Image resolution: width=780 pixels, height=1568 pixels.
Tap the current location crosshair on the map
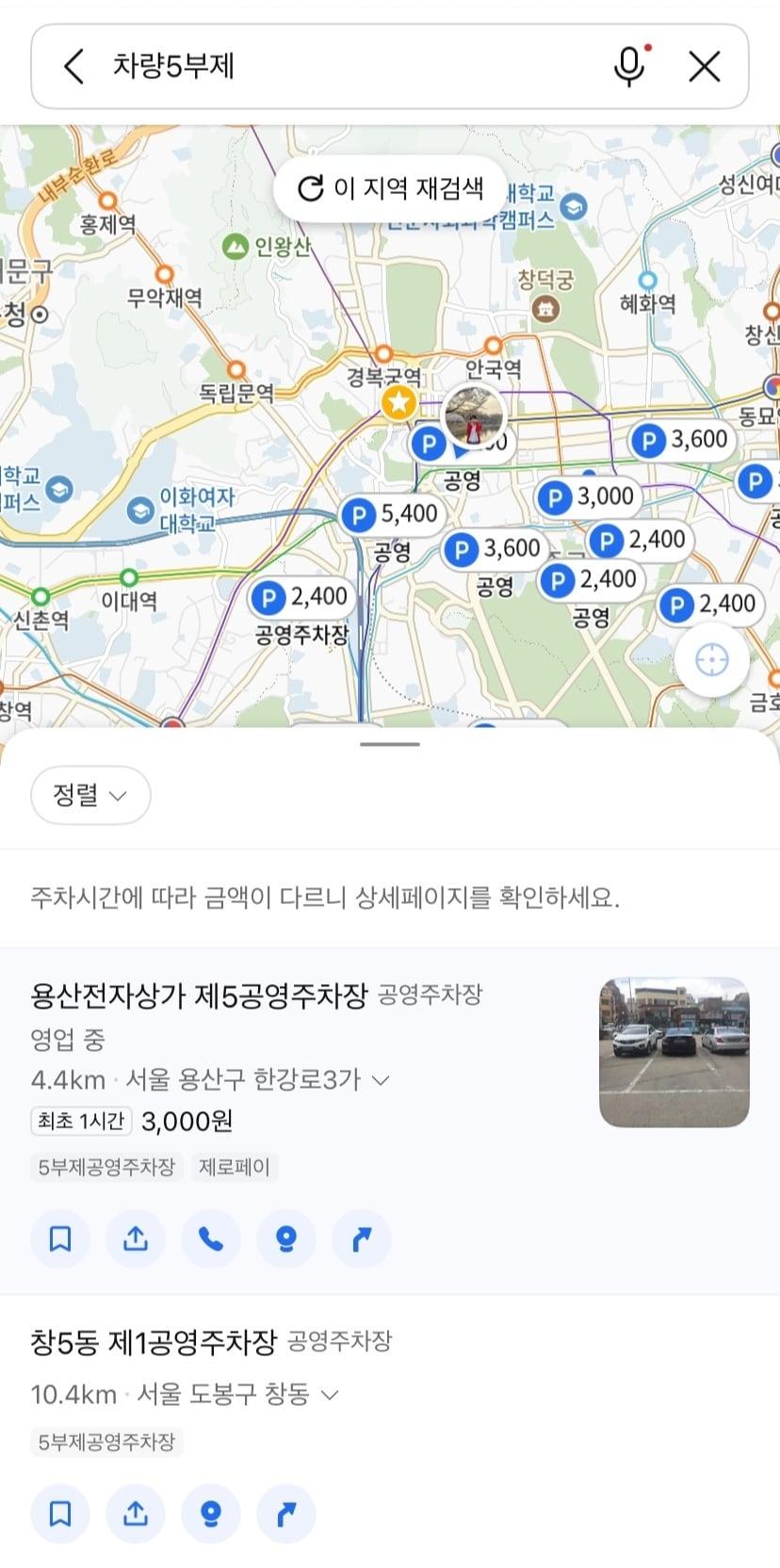coord(709,659)
